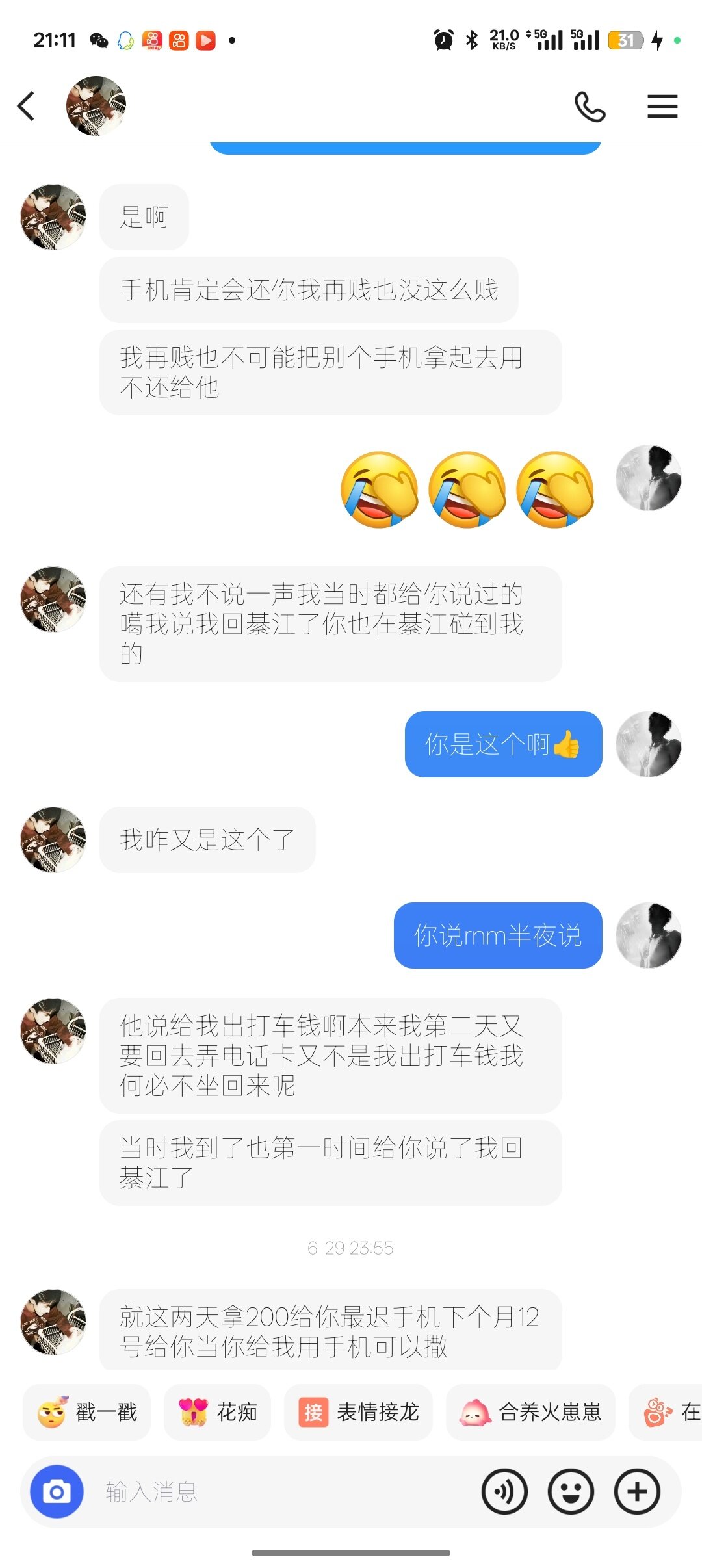Image resolution: width=702 pixels, height=1568 pixels.
Task: Open my avatar beside 你是这个啊 message
Action: pos(648,744)
